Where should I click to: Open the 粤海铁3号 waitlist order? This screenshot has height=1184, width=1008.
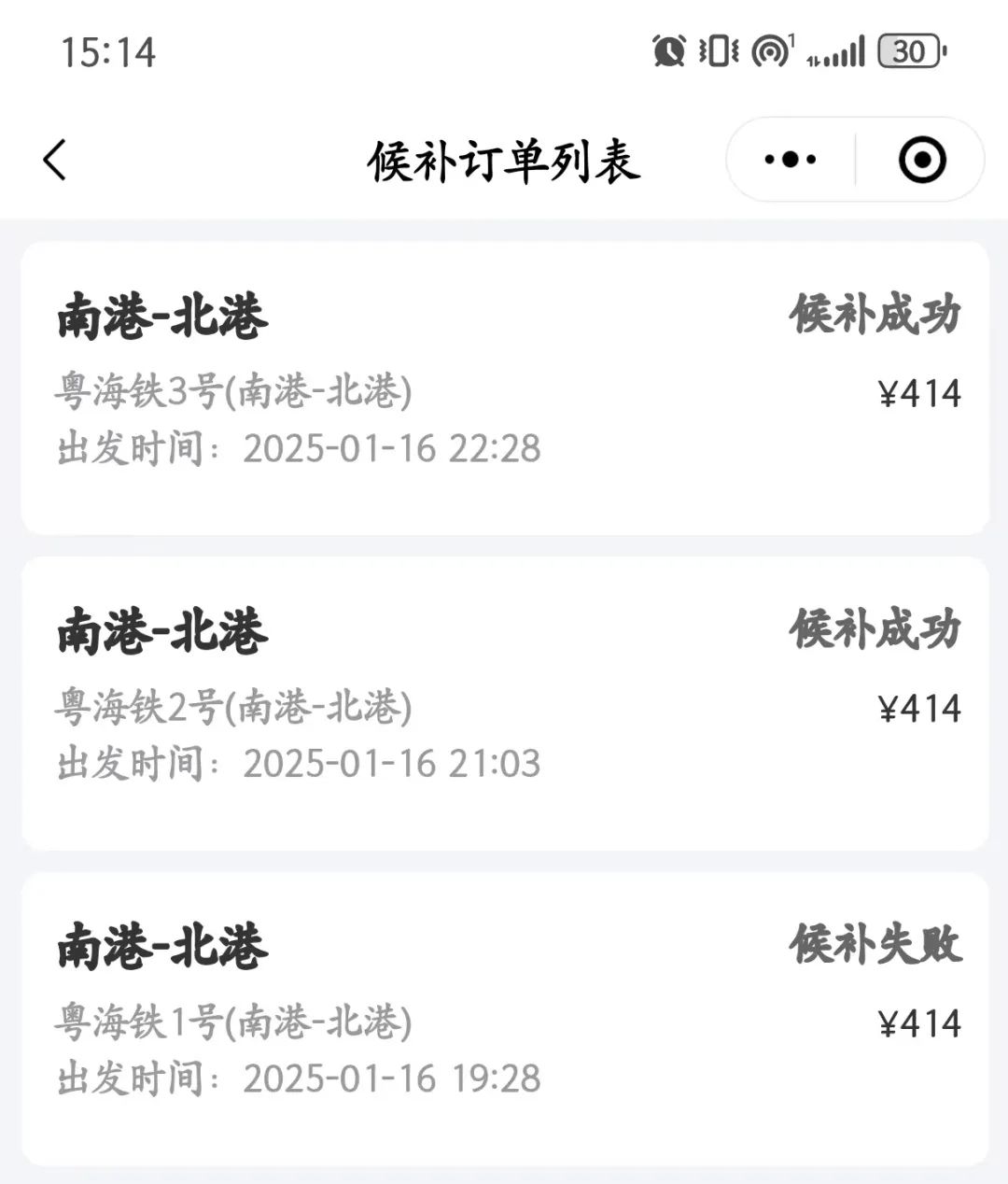[x=504, y=388]
